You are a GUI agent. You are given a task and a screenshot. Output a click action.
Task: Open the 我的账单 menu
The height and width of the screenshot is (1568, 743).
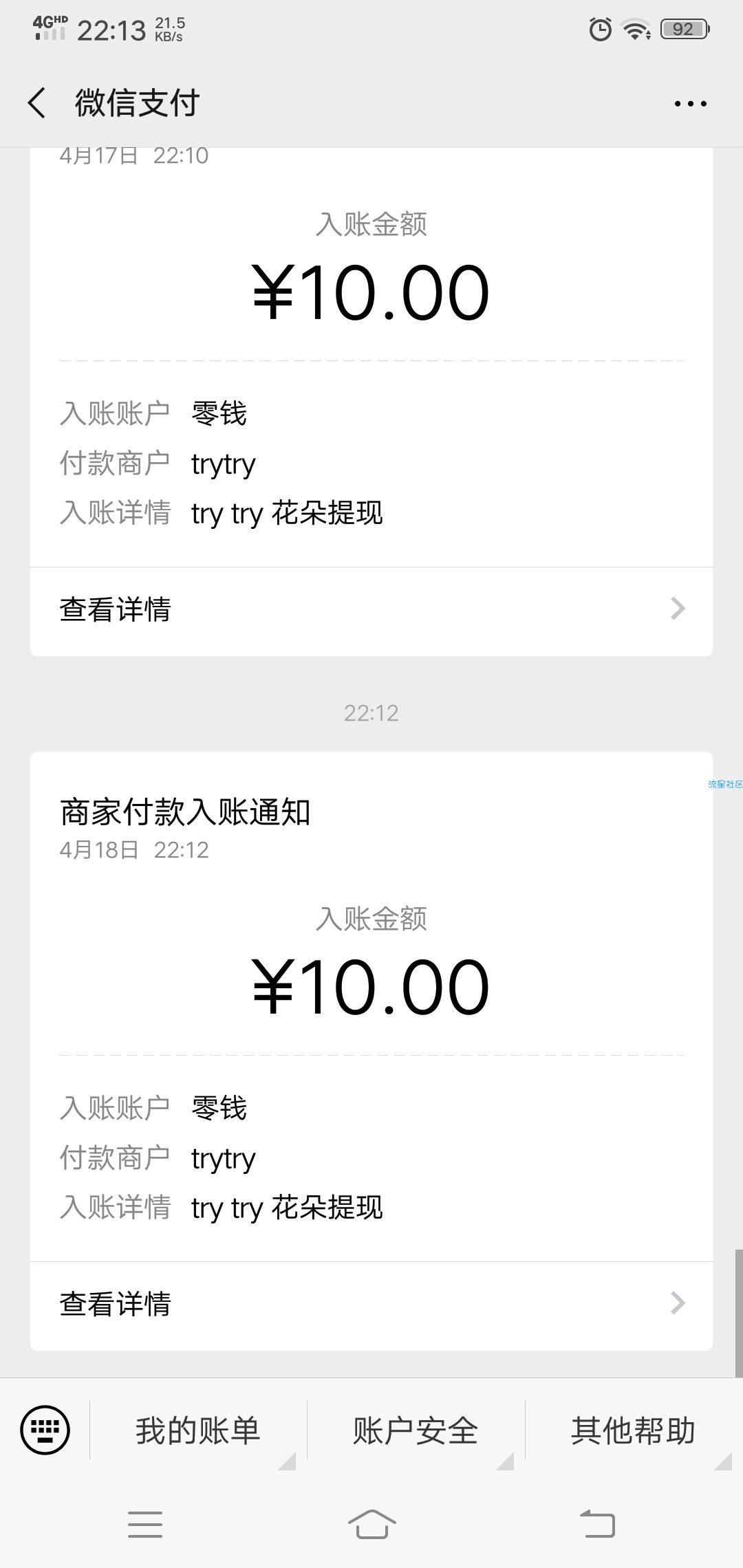pos(198,1431)
